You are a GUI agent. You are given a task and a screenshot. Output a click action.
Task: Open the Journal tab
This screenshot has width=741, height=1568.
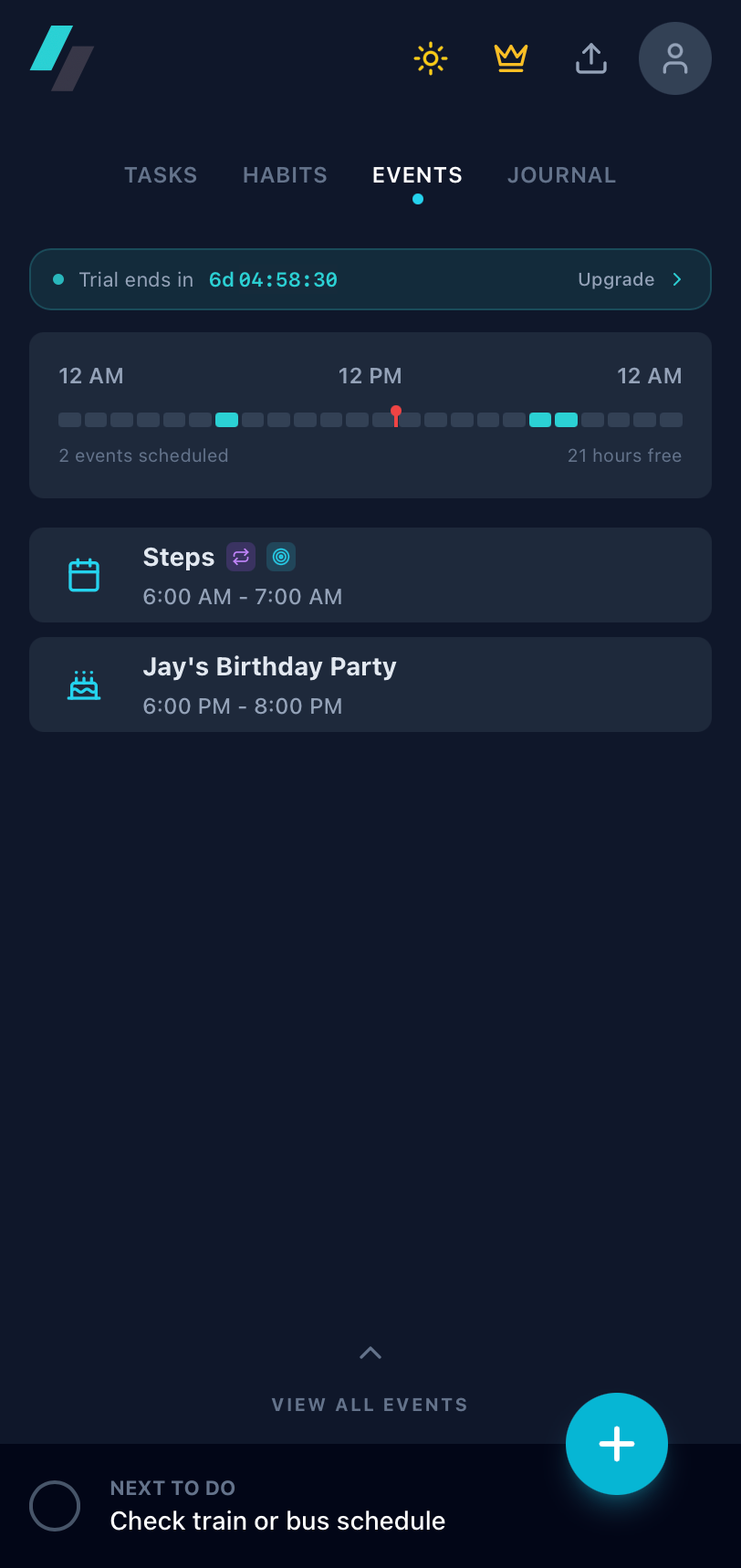pos(561,174)
